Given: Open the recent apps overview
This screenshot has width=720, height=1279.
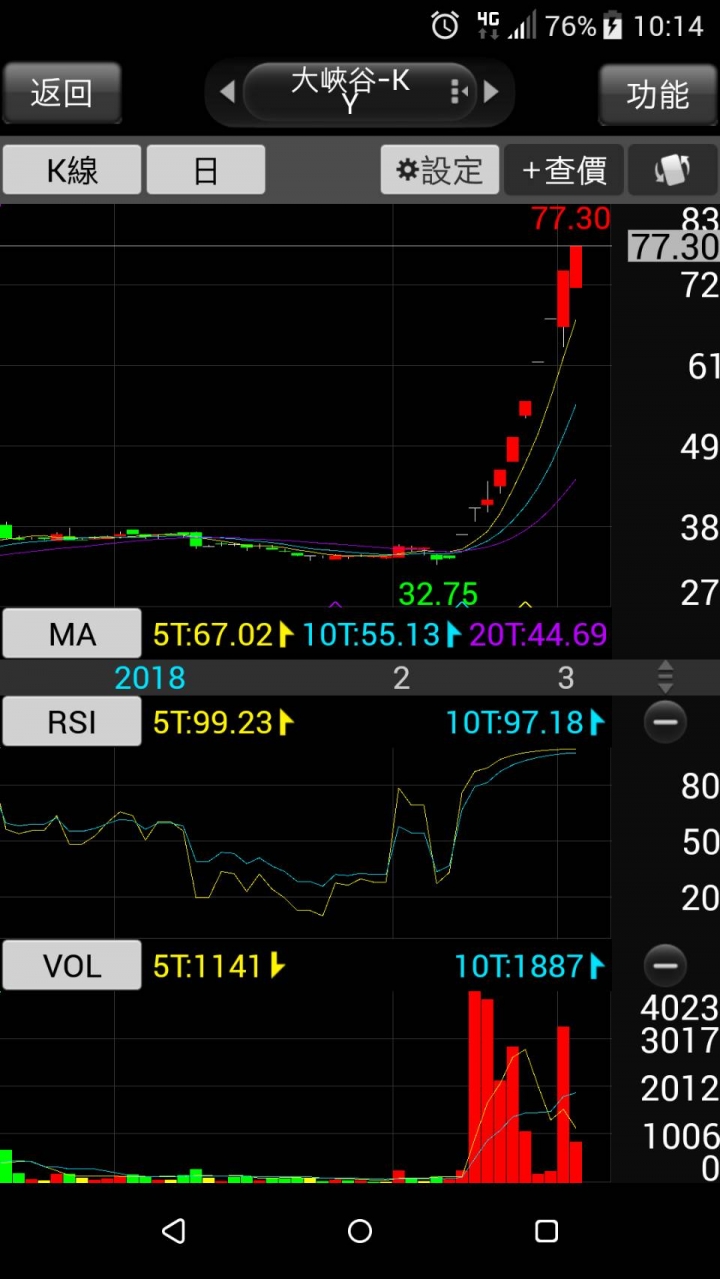Looking at the screenshot, I should point(546,1230).
